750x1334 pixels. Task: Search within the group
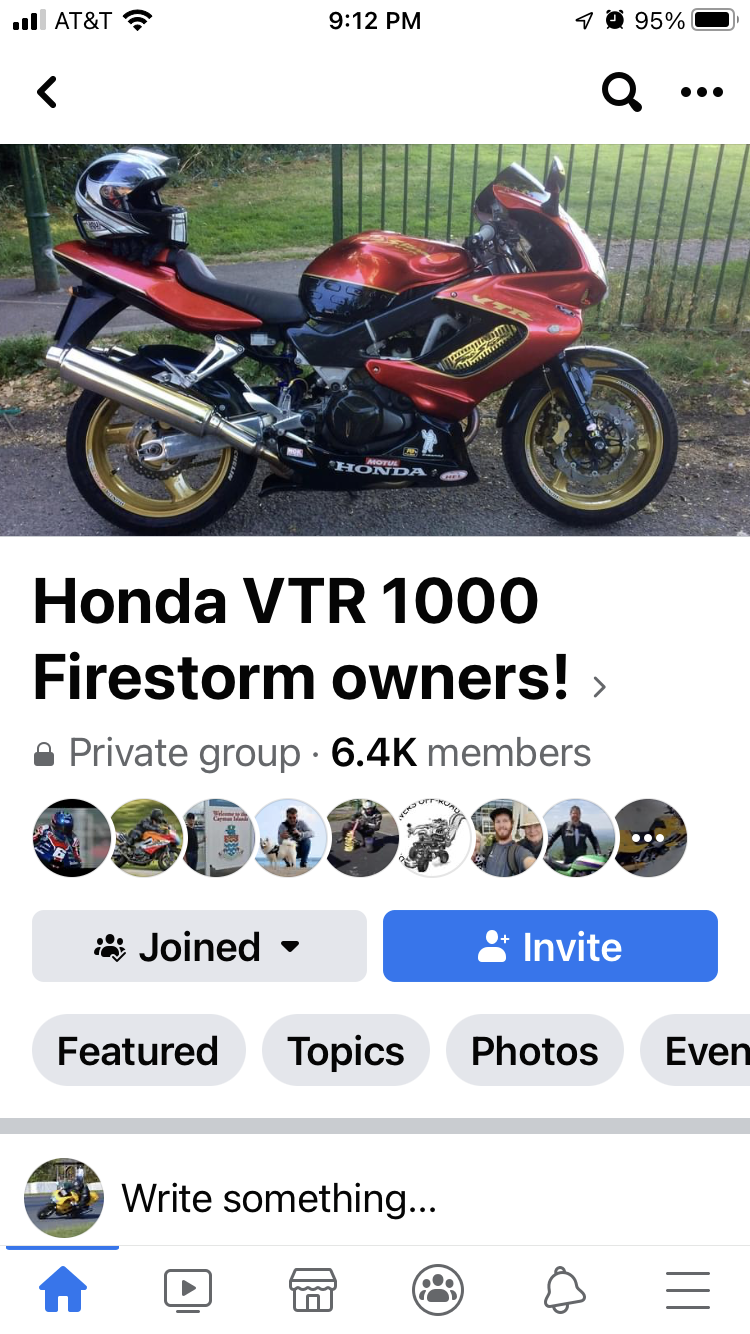tap(621, 92)
